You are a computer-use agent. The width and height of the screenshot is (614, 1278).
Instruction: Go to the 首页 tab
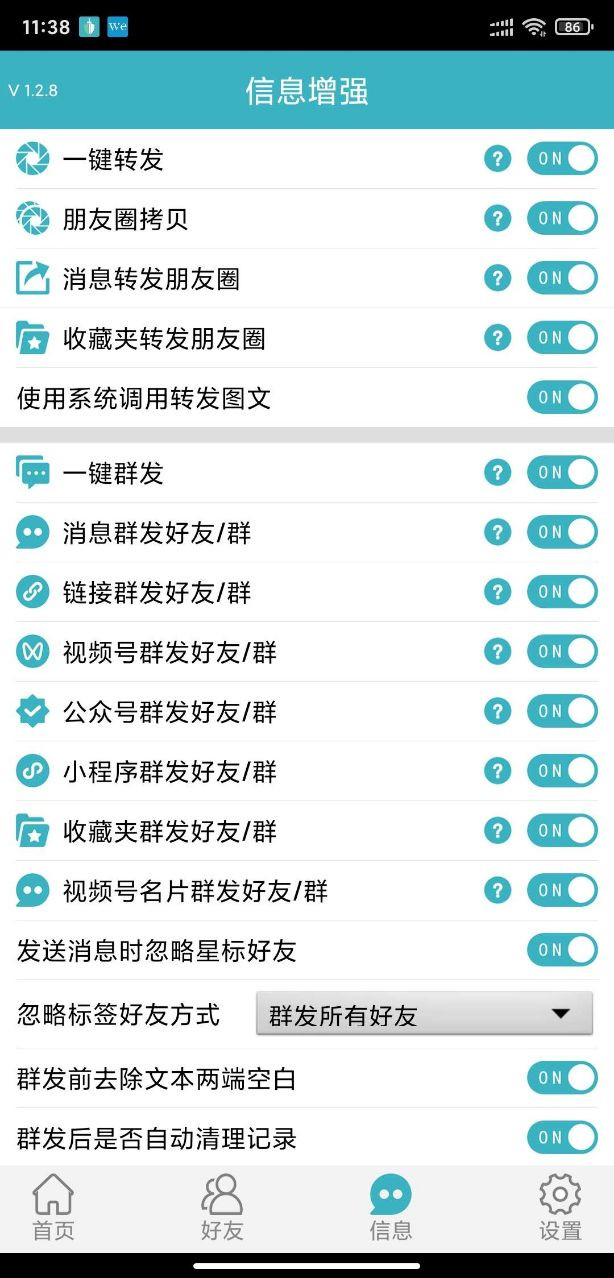pyautogui.click(x=53, y=1207)
